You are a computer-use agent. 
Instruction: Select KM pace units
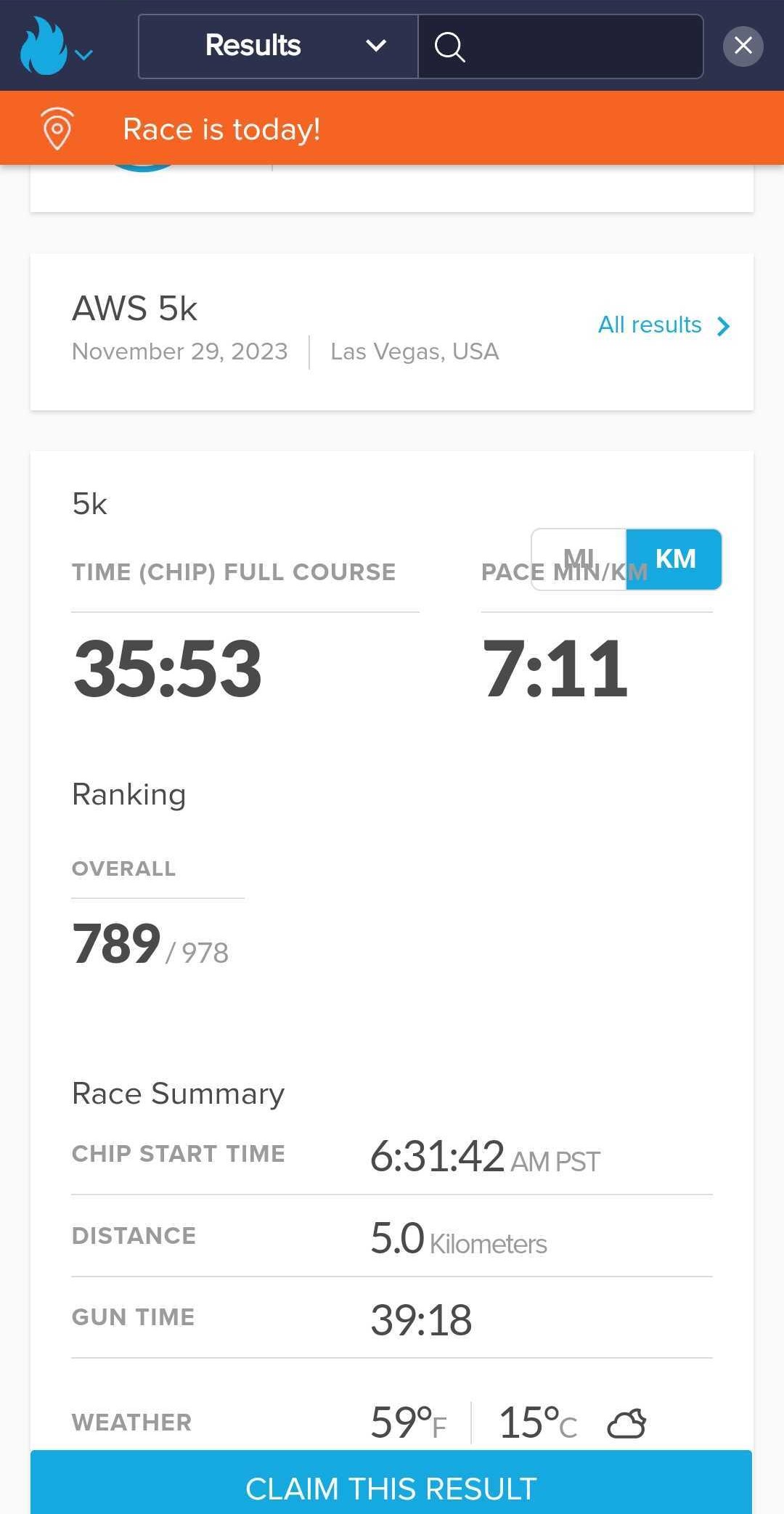(x=674, y=559)
